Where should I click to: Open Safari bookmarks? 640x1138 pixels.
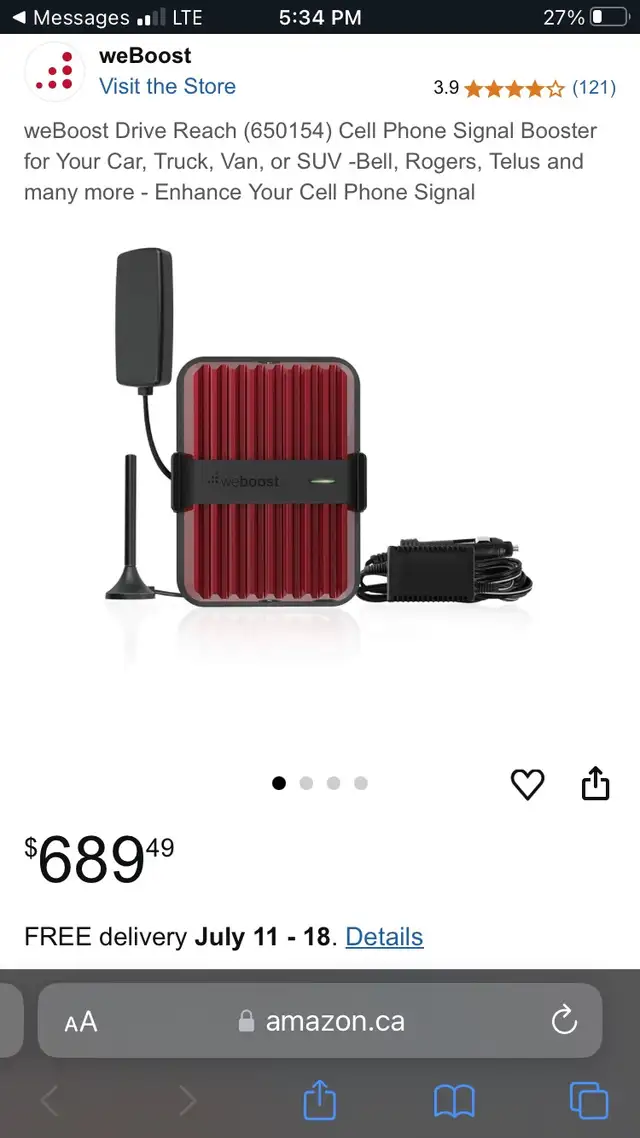click(x=454, y=1101)
